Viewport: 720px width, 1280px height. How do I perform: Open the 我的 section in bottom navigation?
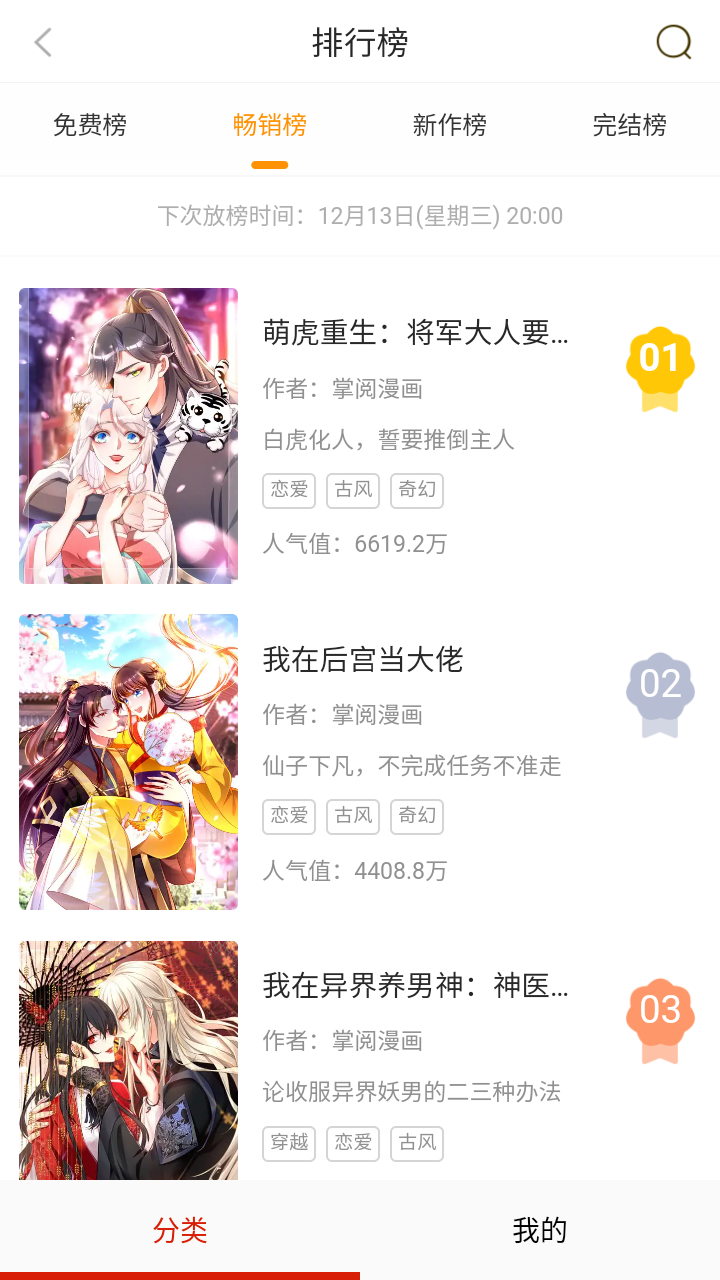pyautogui.click(x=540, y=1231)
